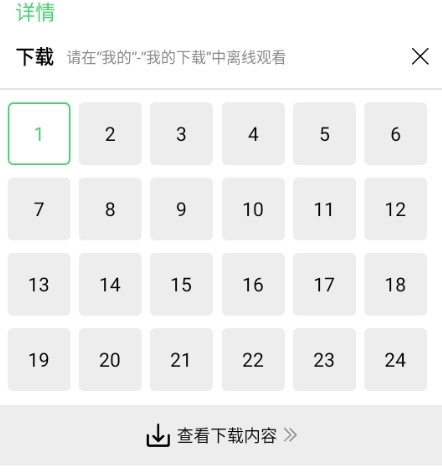Image resolution: width=442 pixels, height=472 pixels.
Task: Tap episode 18 tile
Action: (396, 284)
